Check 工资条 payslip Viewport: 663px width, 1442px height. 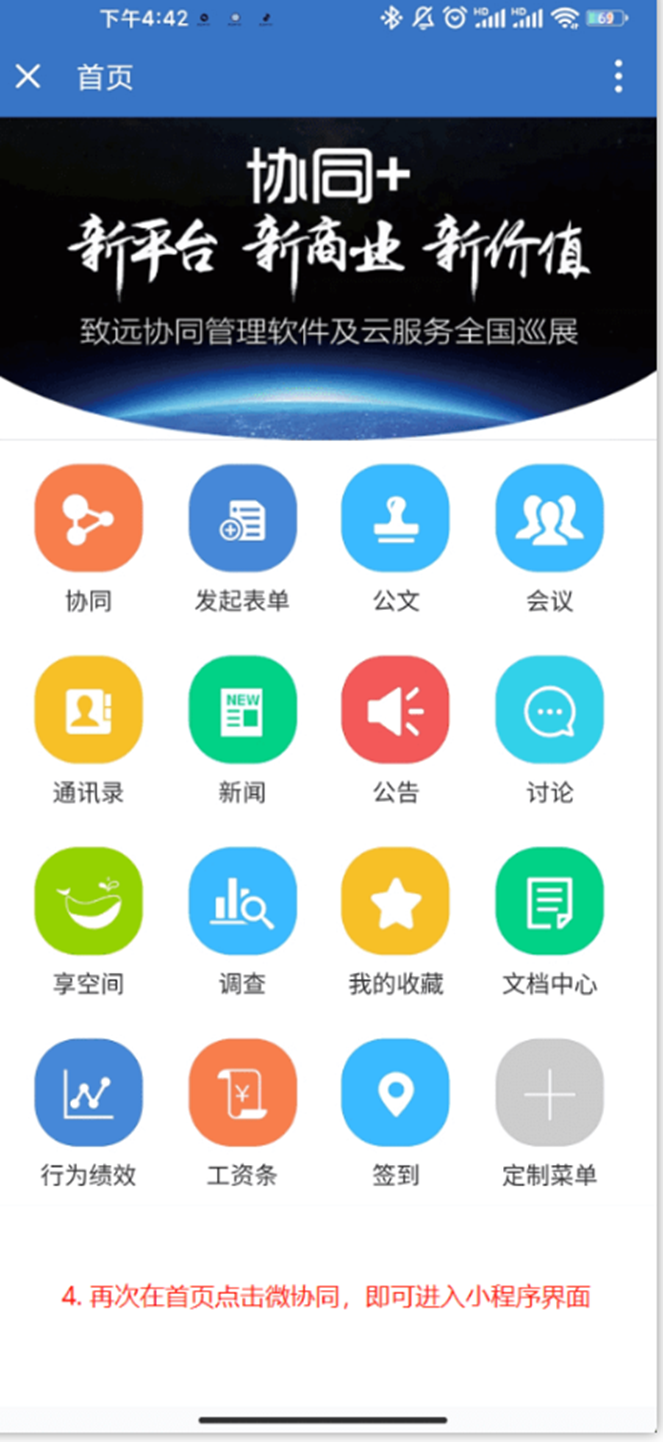coord(242,1092)
